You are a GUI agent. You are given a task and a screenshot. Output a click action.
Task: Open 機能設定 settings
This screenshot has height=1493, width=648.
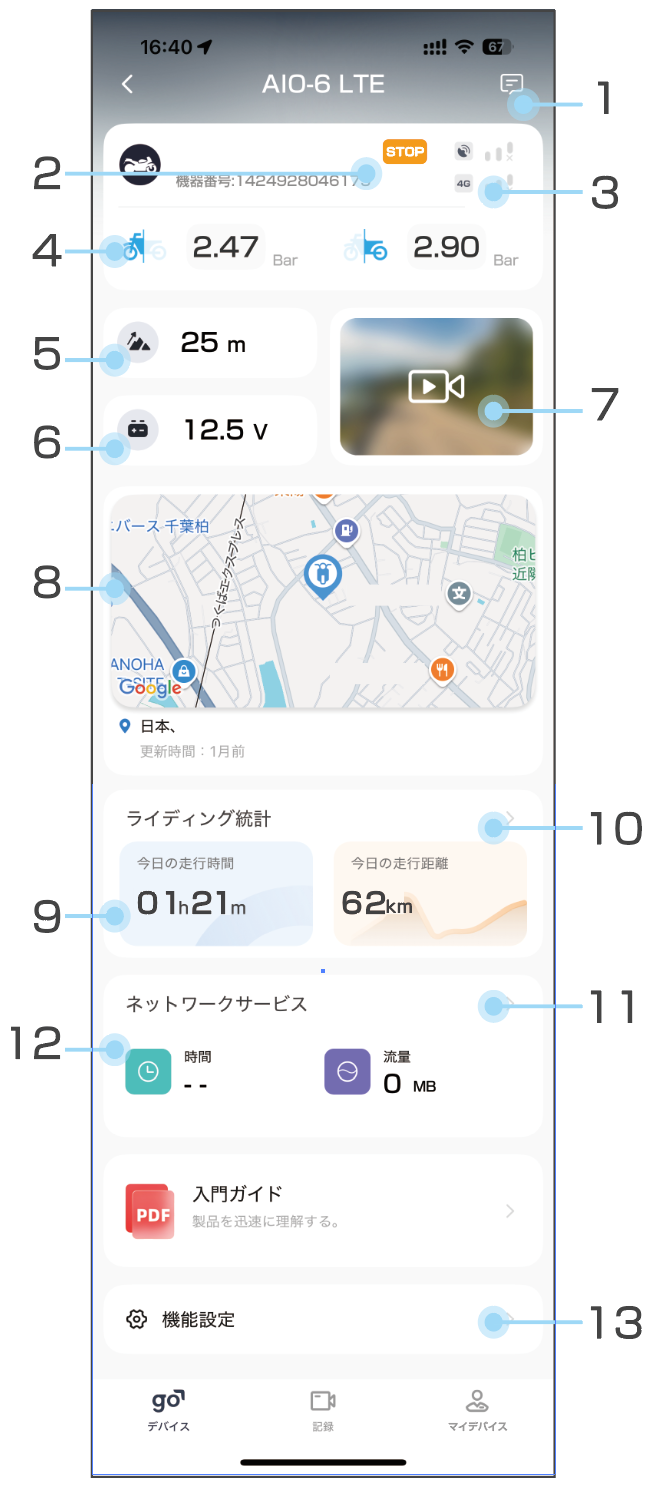click(322, 1320)
